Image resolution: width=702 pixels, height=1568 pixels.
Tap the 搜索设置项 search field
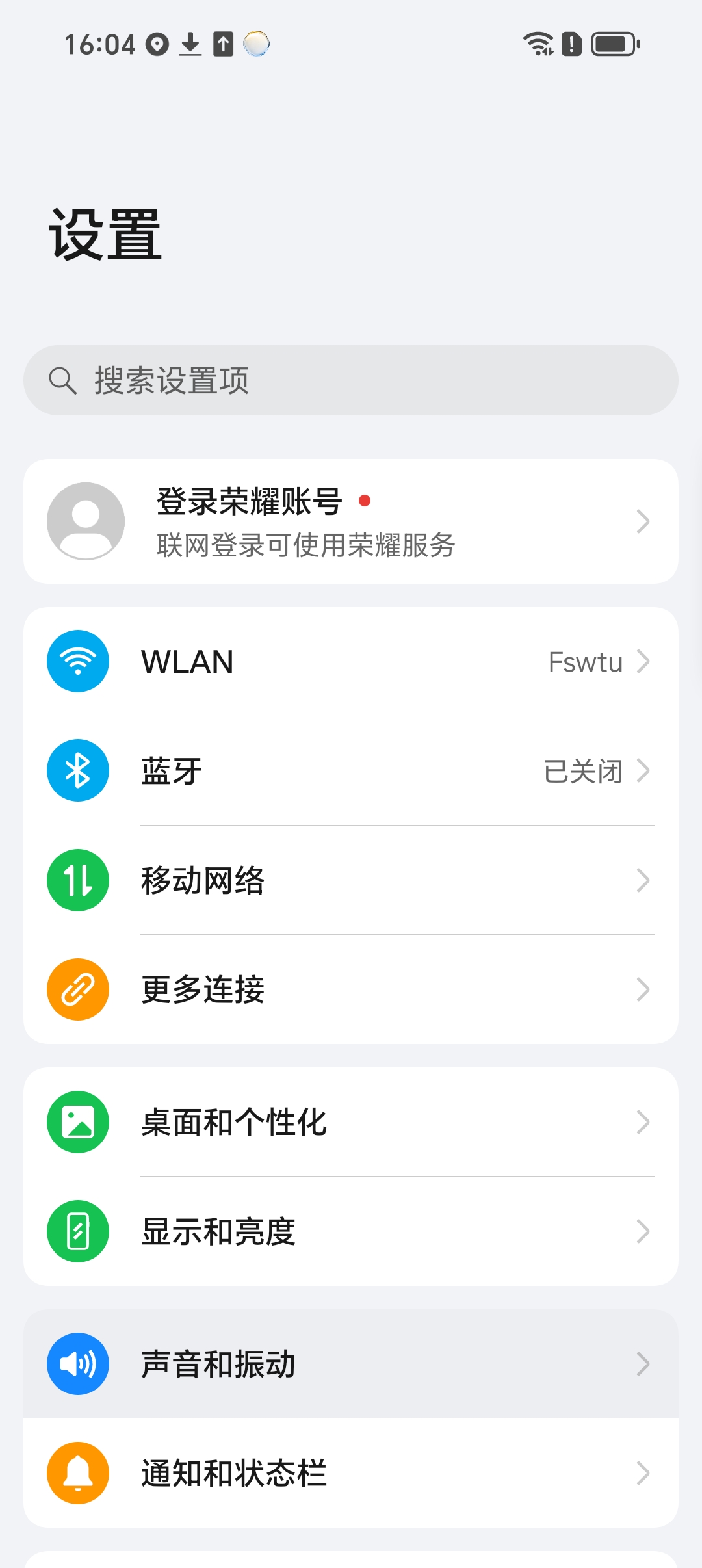tap(351, 380)
